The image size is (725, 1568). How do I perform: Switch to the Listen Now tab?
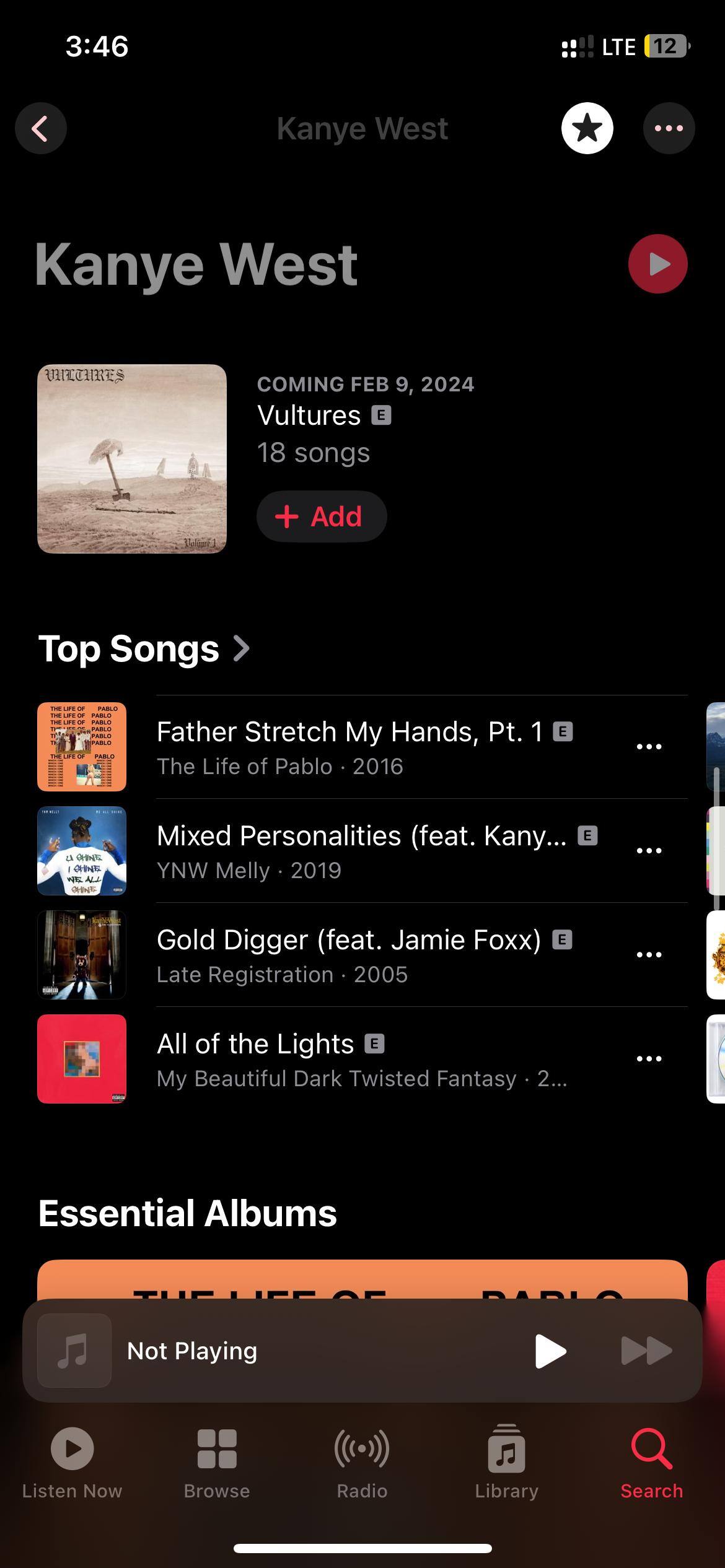point(72,1461)
